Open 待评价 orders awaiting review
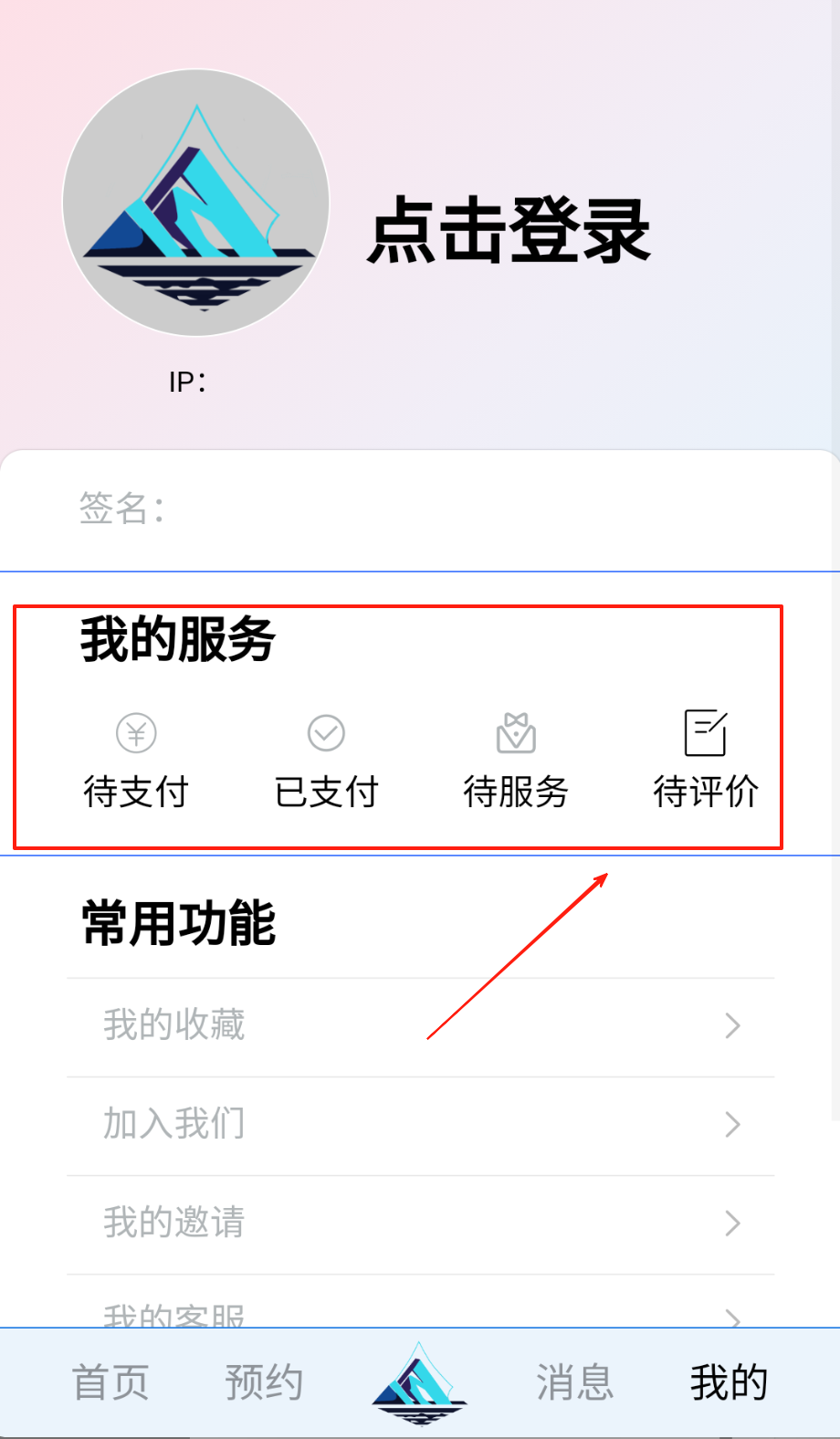The width and height of the screenshot is (840, 1439). (706, 760)
